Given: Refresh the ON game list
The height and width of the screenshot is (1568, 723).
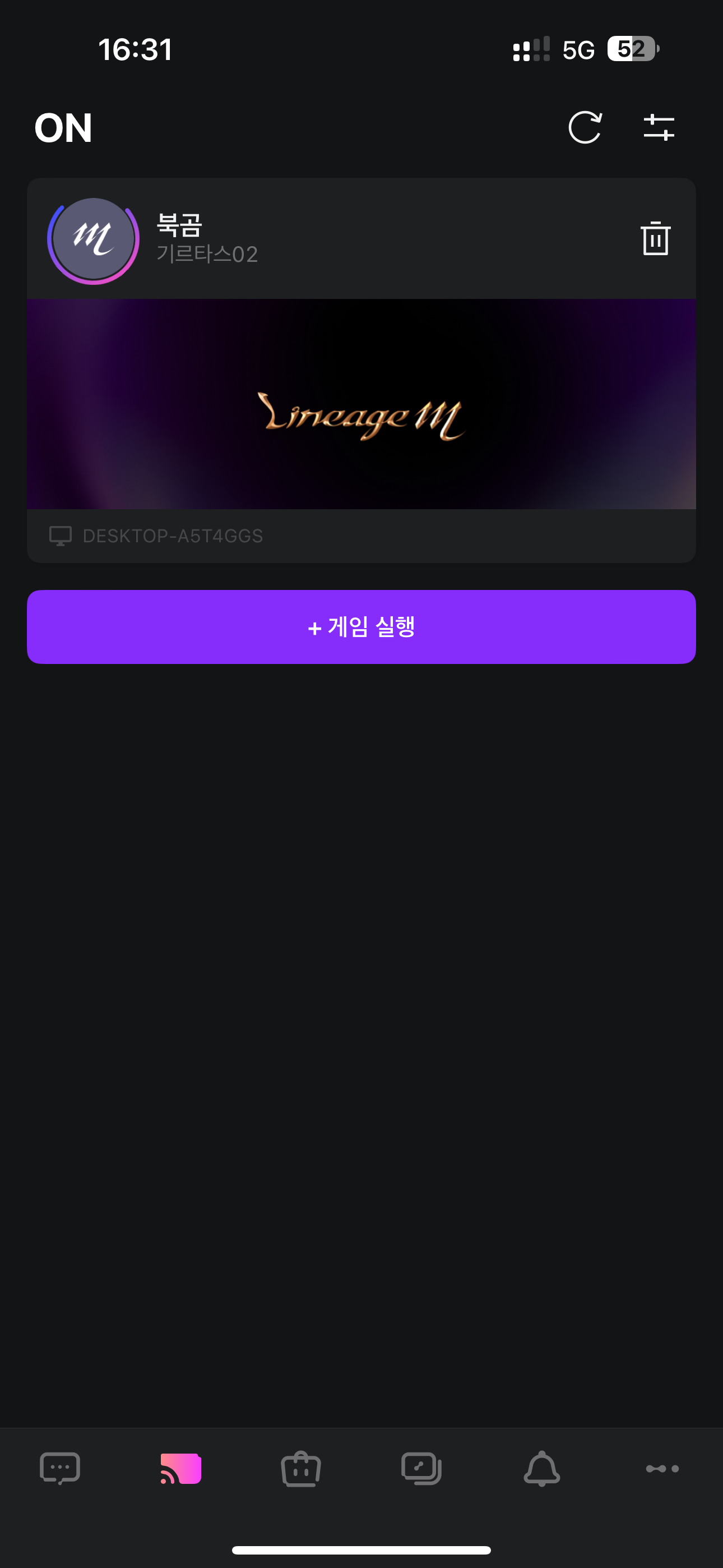Looking at the screenshot, I should pos(585,128).
